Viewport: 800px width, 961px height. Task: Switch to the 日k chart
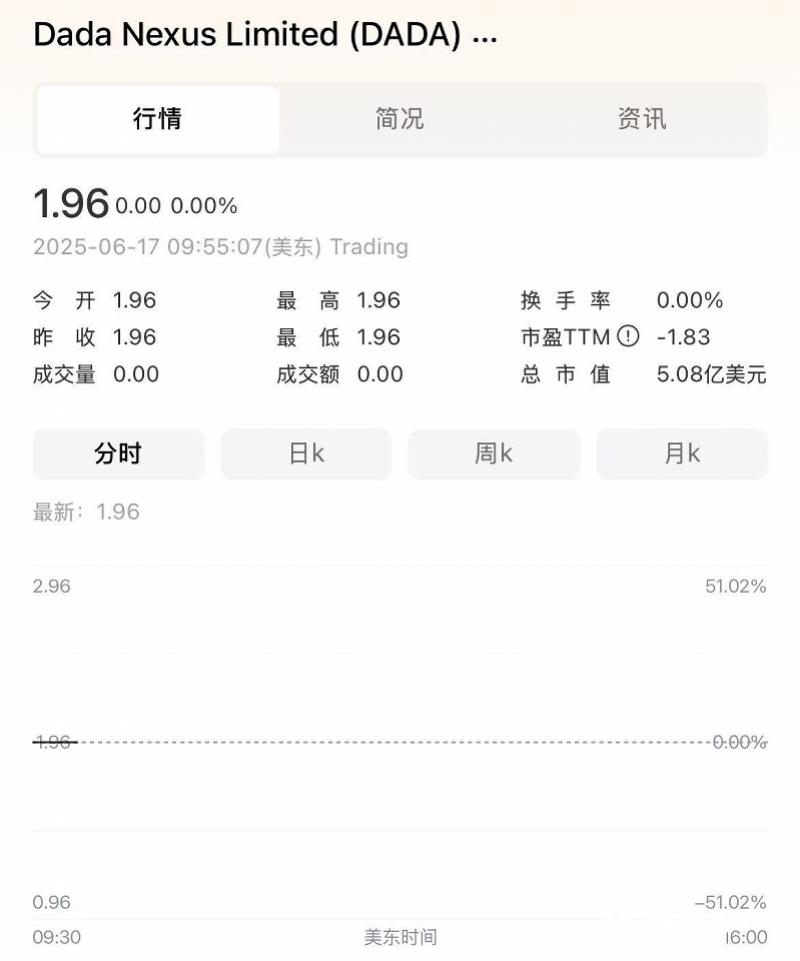(x=305, y=453)
